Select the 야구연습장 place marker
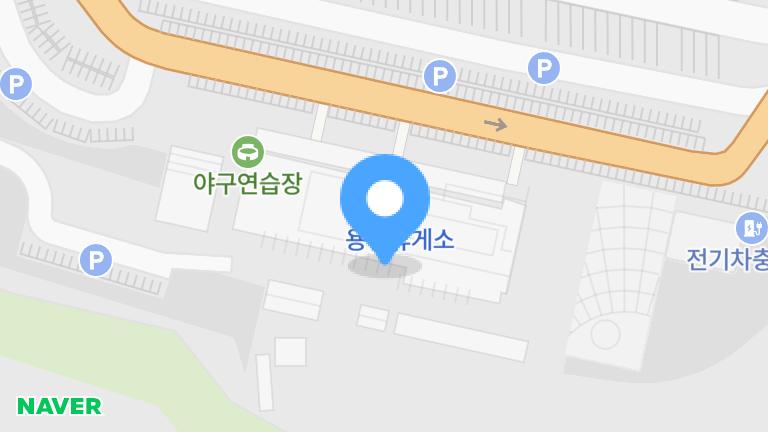The image size is (768, 432). [x=247, y=153]
